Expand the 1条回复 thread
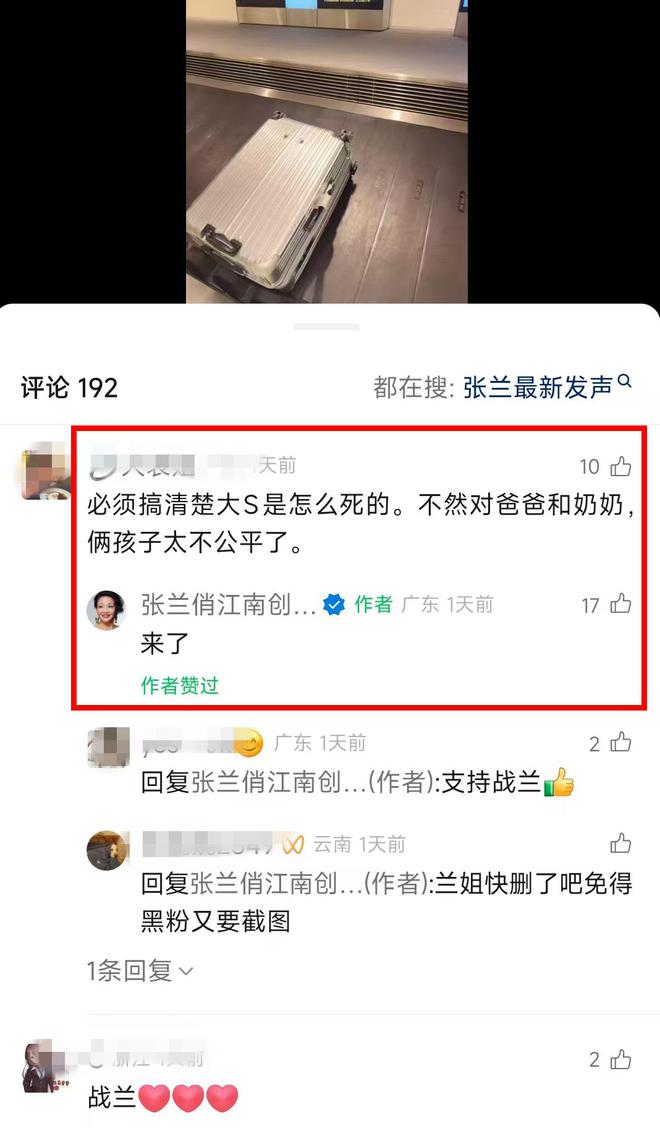660x1136 pixels. pyautogui.click(x=140, y=970)
